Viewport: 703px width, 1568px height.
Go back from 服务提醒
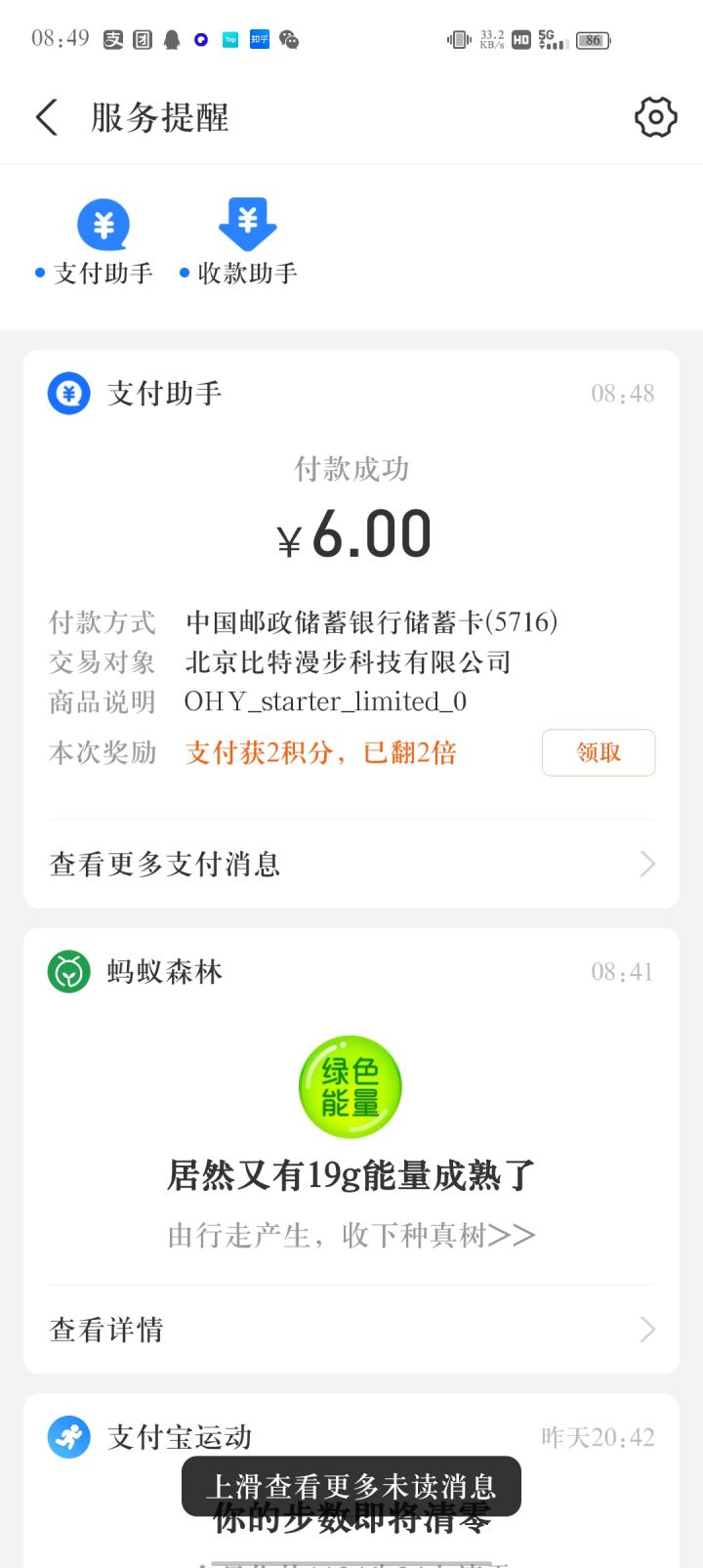click(47, 117)
